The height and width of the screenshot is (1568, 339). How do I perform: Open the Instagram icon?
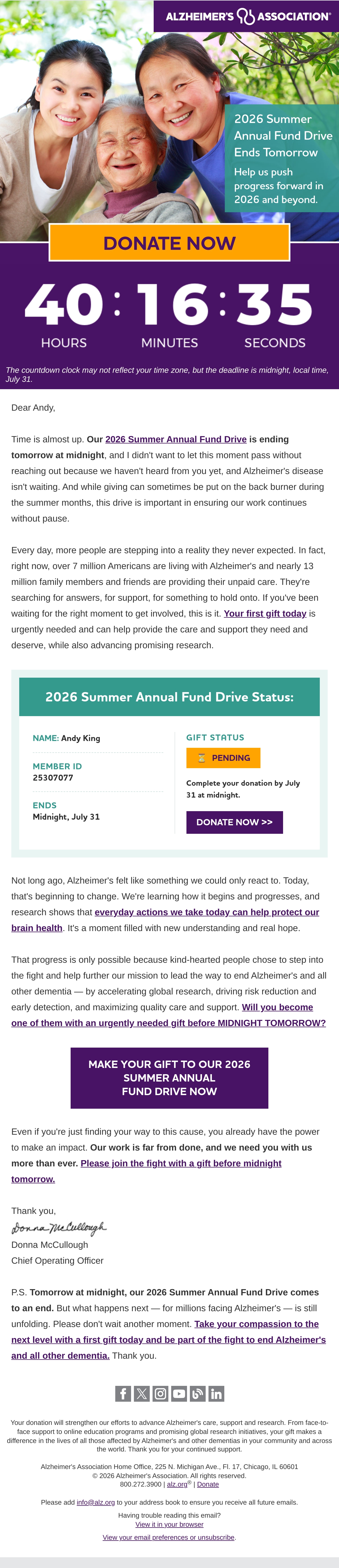pos(160,1393)
